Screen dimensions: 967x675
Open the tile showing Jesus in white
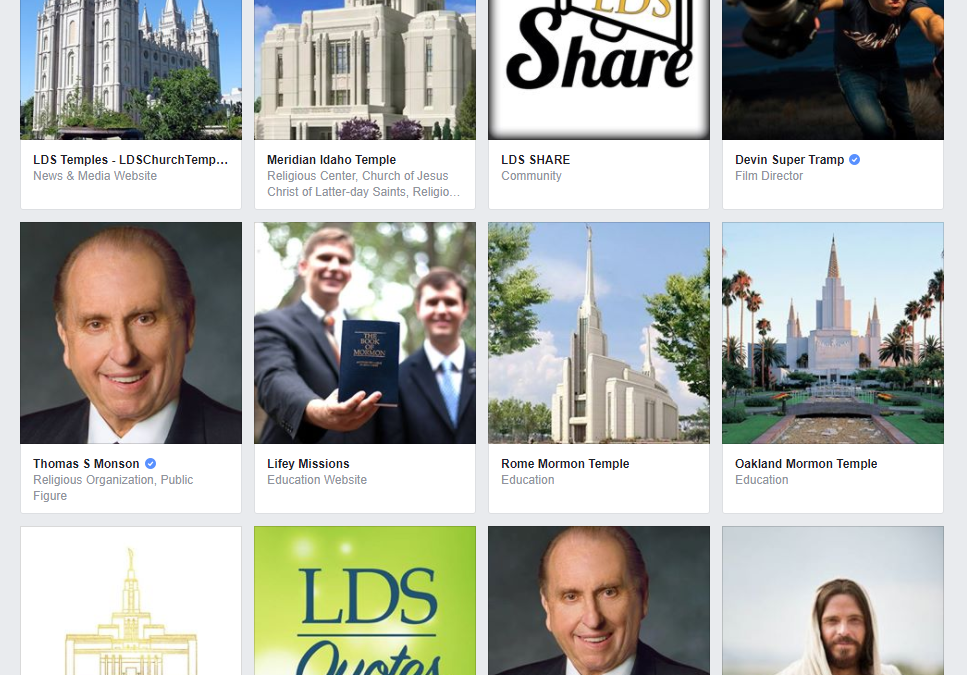click(832, 600)
